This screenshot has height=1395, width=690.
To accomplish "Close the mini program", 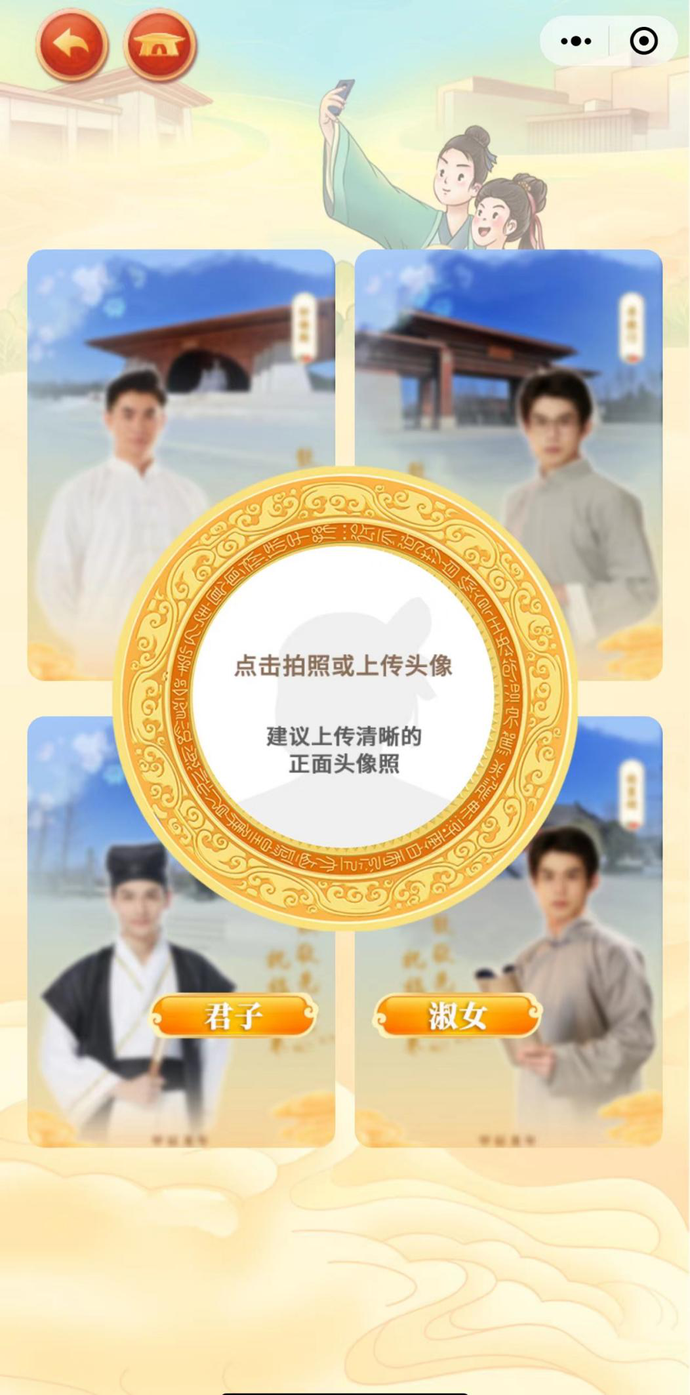I will (644, 41).
